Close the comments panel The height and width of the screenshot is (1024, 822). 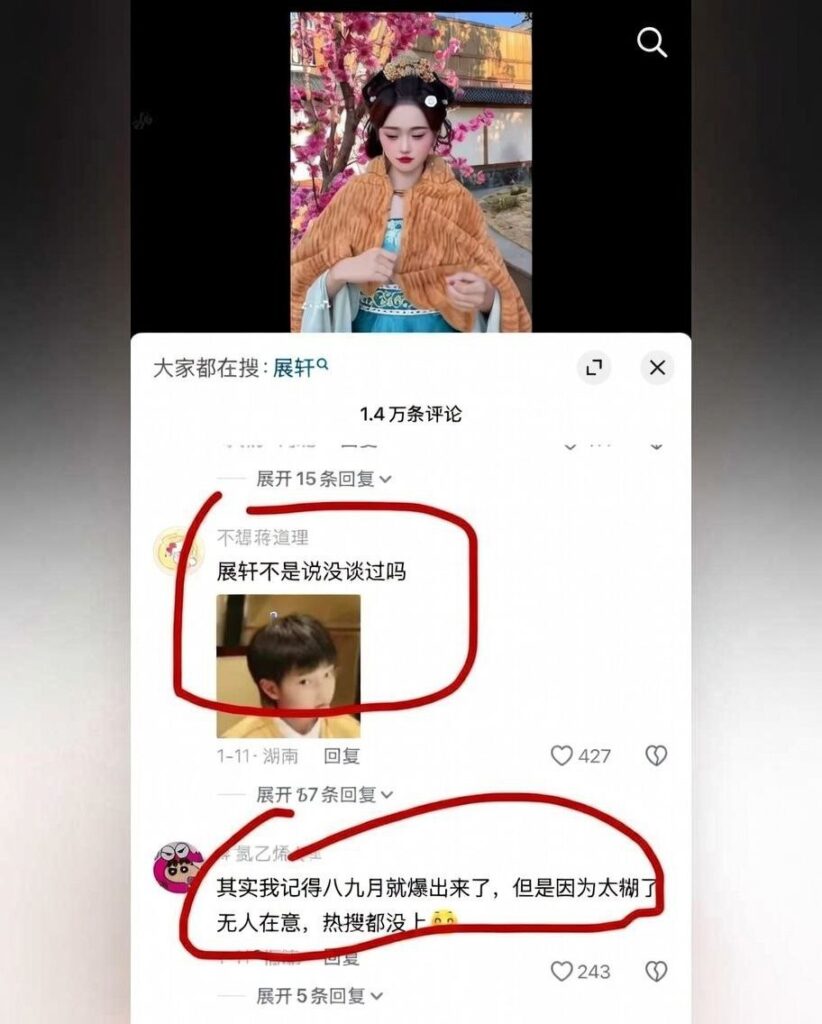tap(657, 368)
